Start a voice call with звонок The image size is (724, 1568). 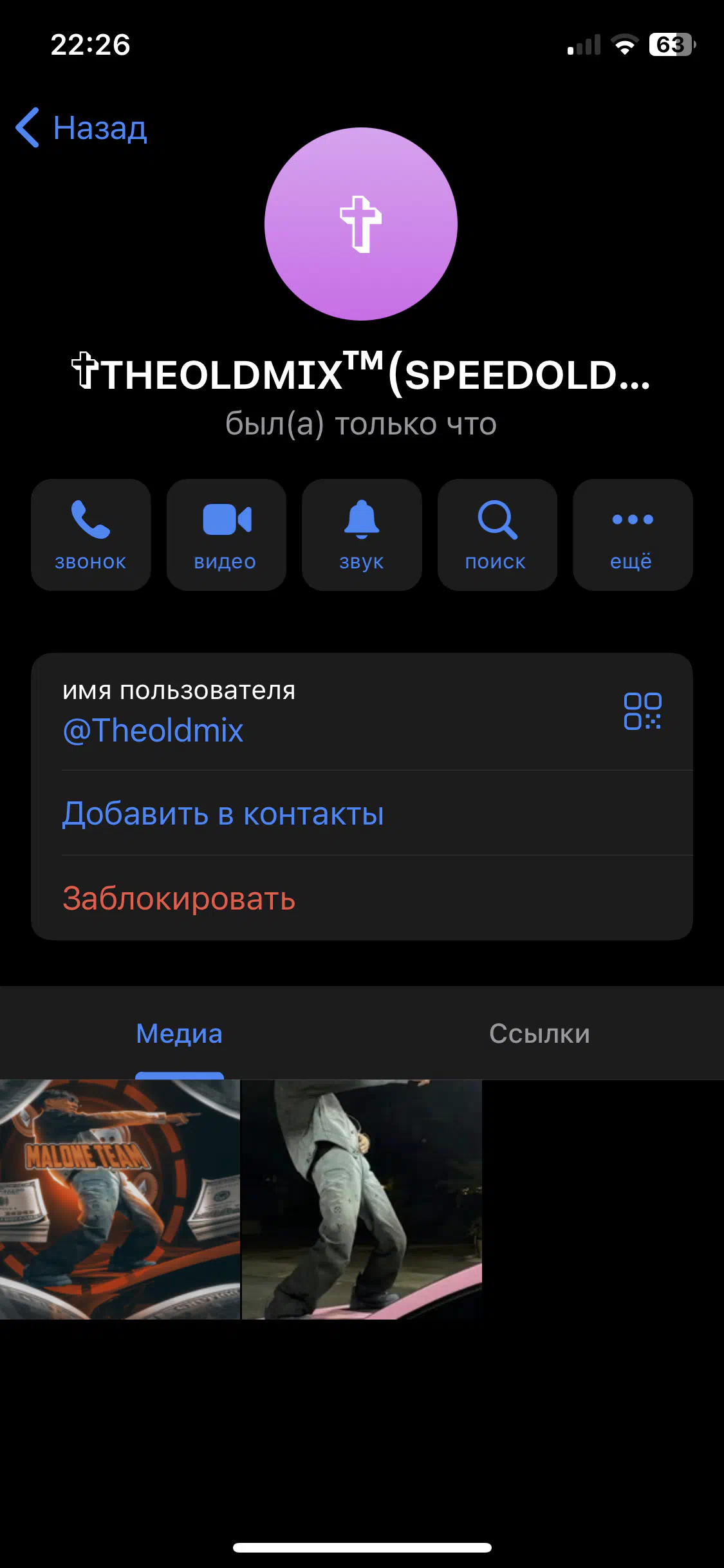tap(91, 534)
